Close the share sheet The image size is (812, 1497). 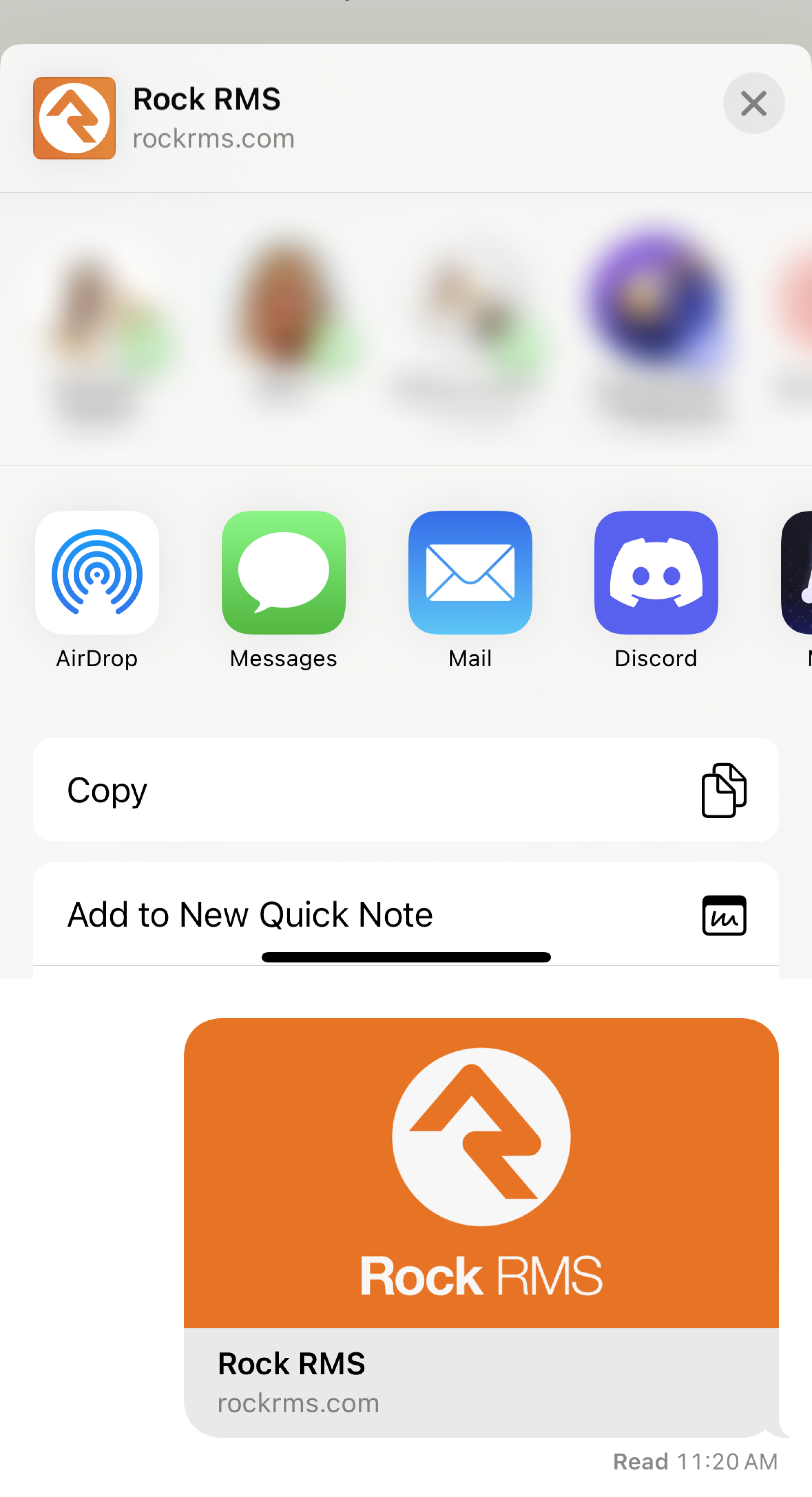(x=753, y=103)
